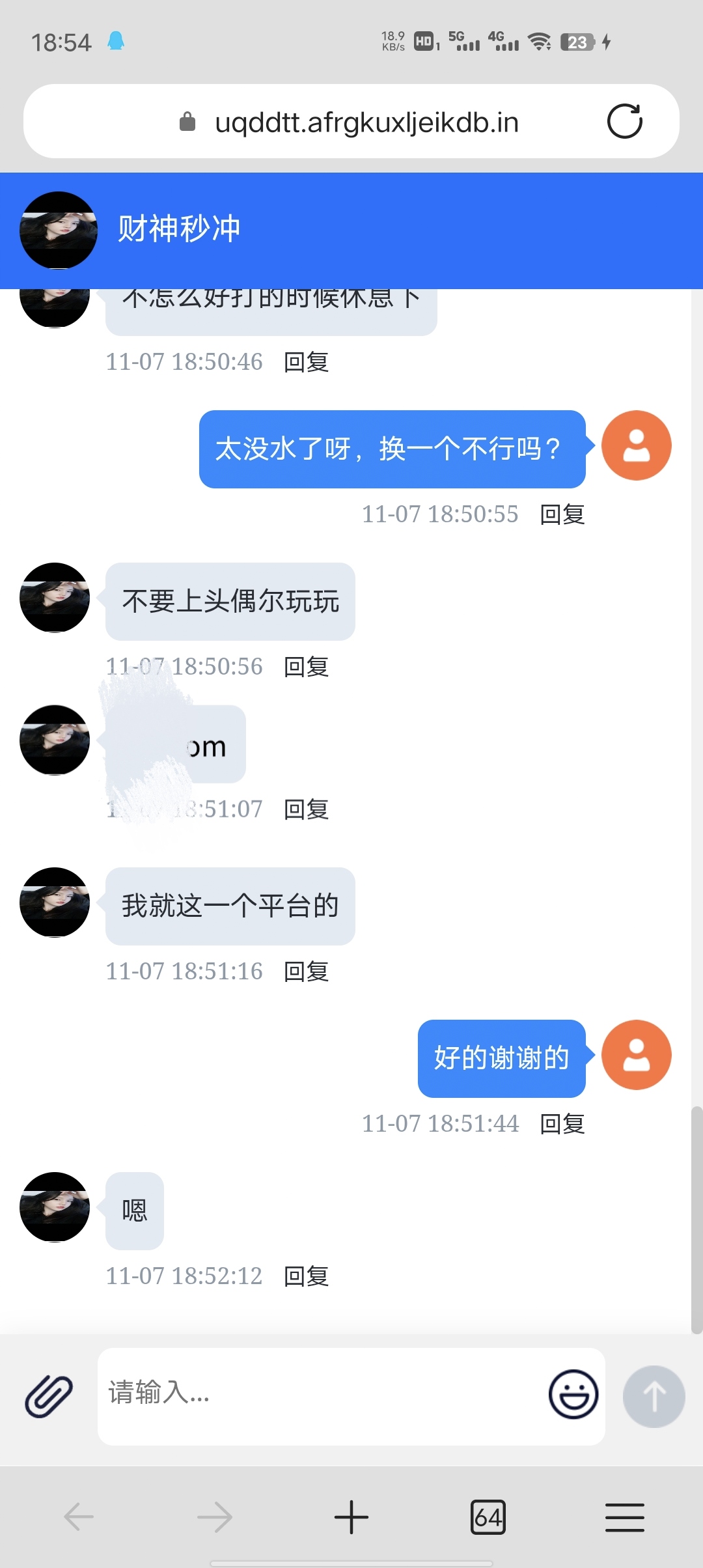The image size is (703, 1568).
Task: Focus the 请输入 message input field
Action: (x=319, y=1394)
